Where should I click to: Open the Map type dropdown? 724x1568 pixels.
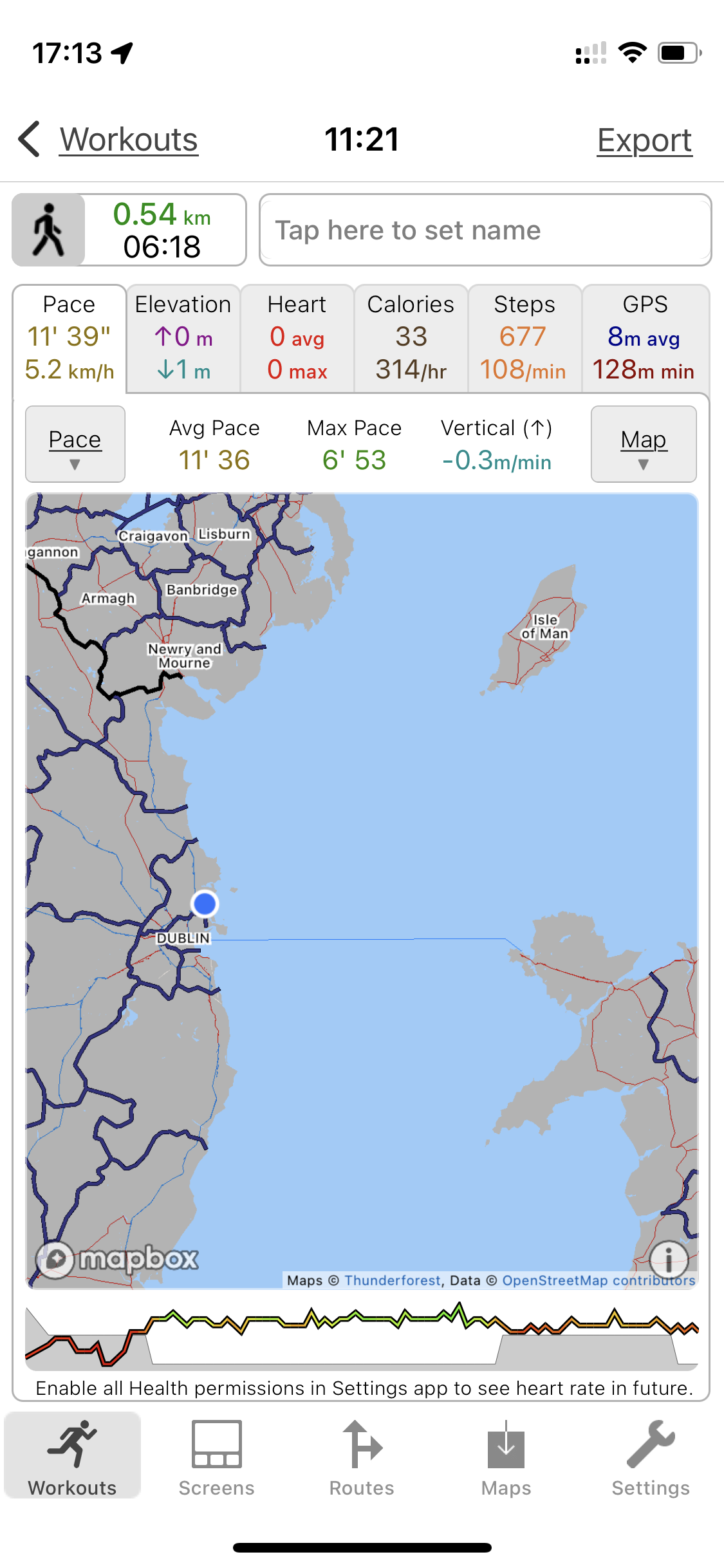coord(644,444)
